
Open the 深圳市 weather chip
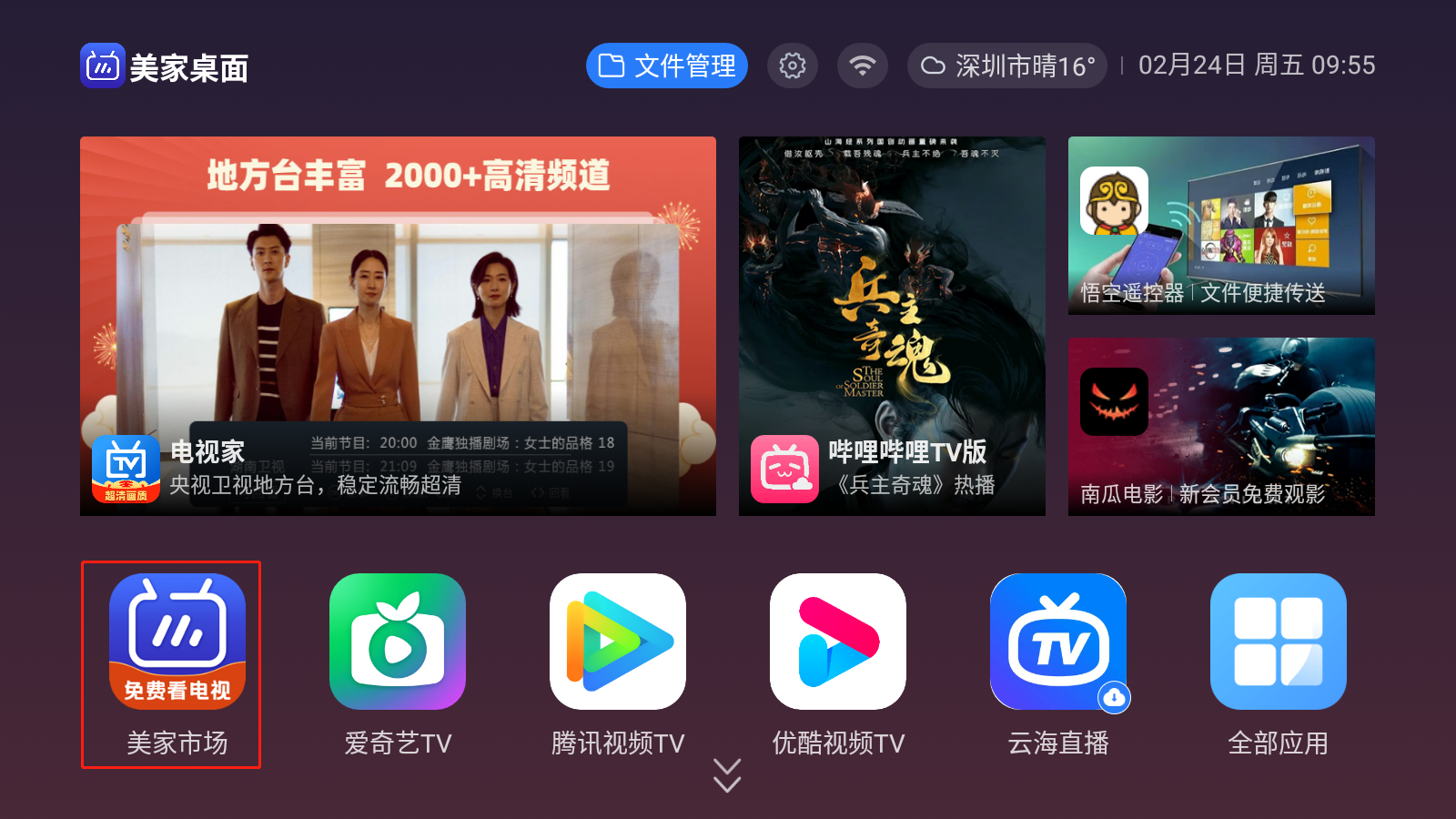(1006, 66)
